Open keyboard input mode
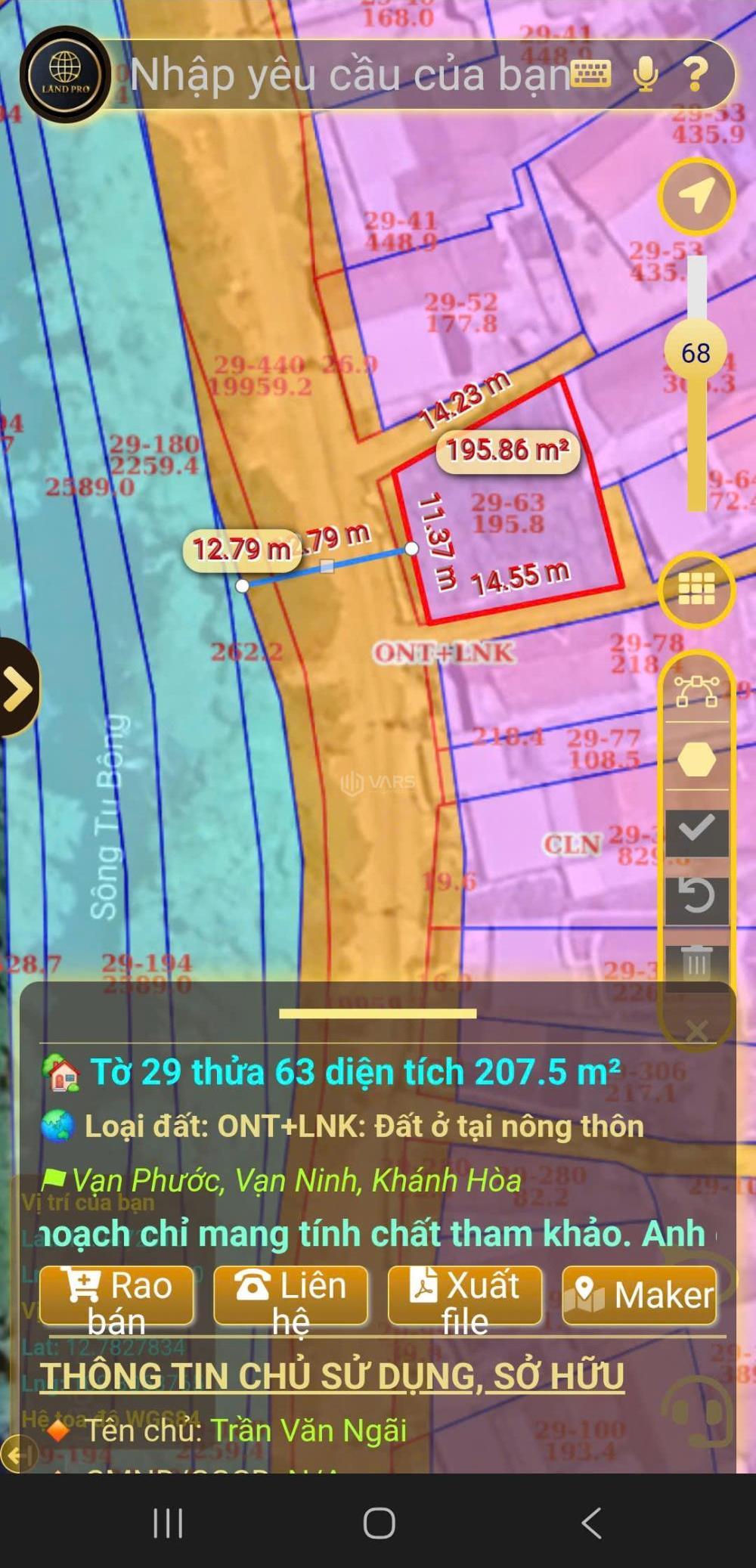This screenshot has height=1568, width=756. pyautogui.click(x=591, y=74)
